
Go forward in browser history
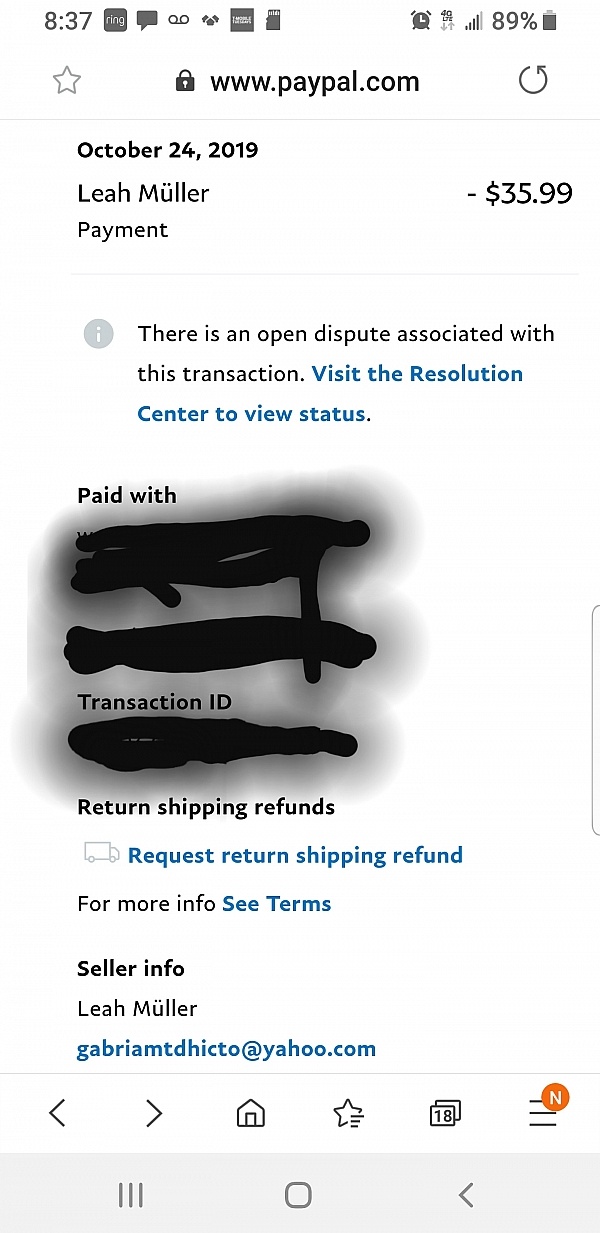point(153,1113)
